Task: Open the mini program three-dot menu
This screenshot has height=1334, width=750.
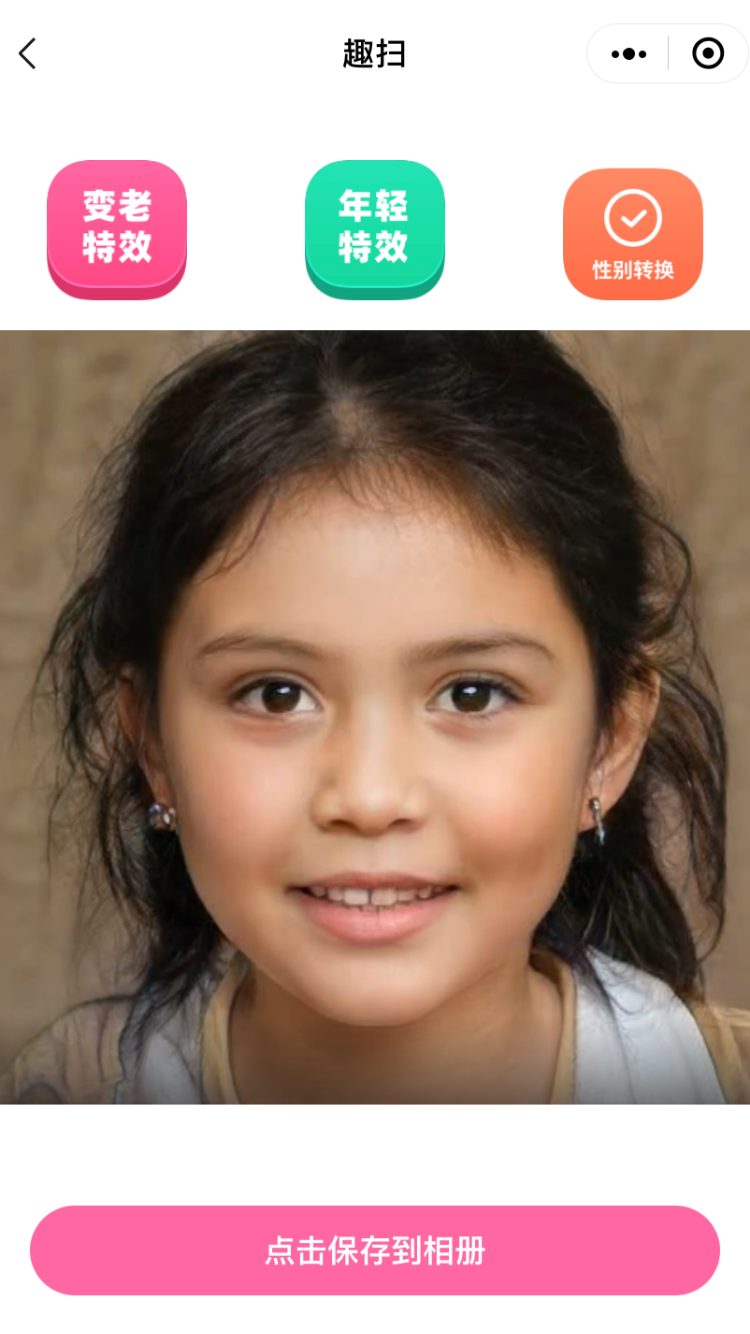Action: point(628,54)
